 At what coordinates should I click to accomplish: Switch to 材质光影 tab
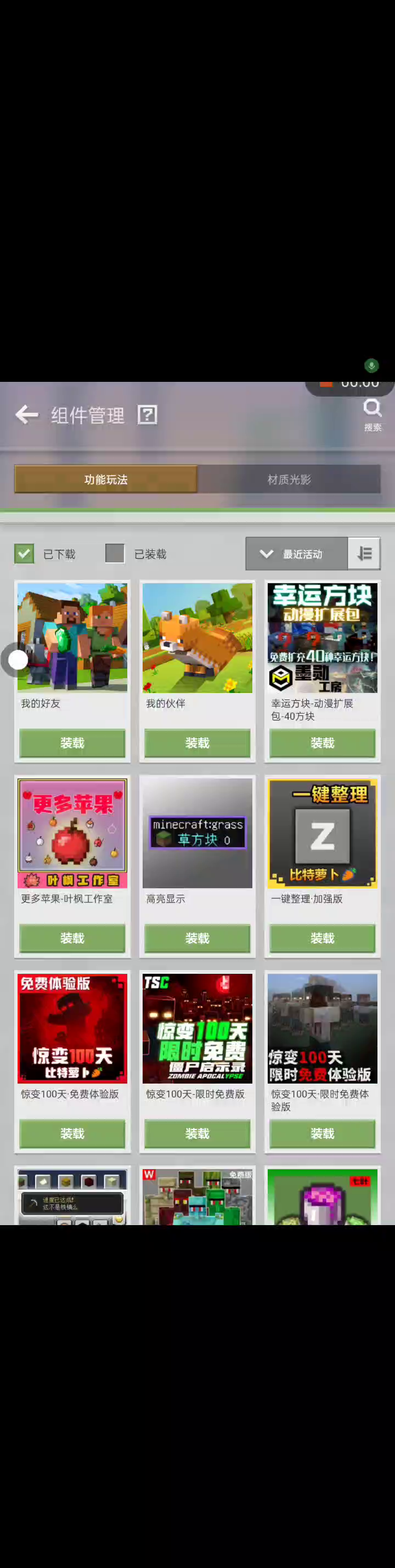pos(289,479)
